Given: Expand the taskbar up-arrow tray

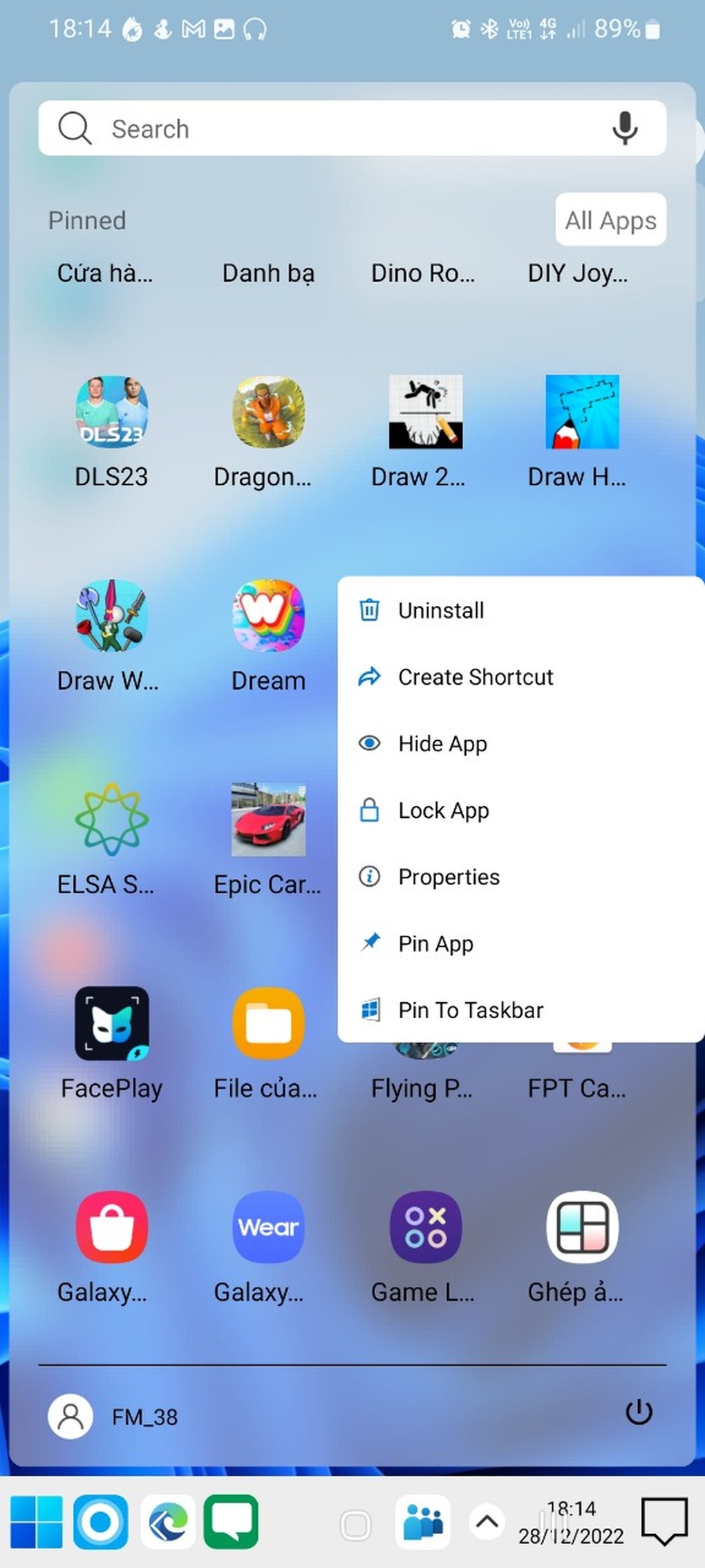Looking at the screenshot, I should point(487,1521).
